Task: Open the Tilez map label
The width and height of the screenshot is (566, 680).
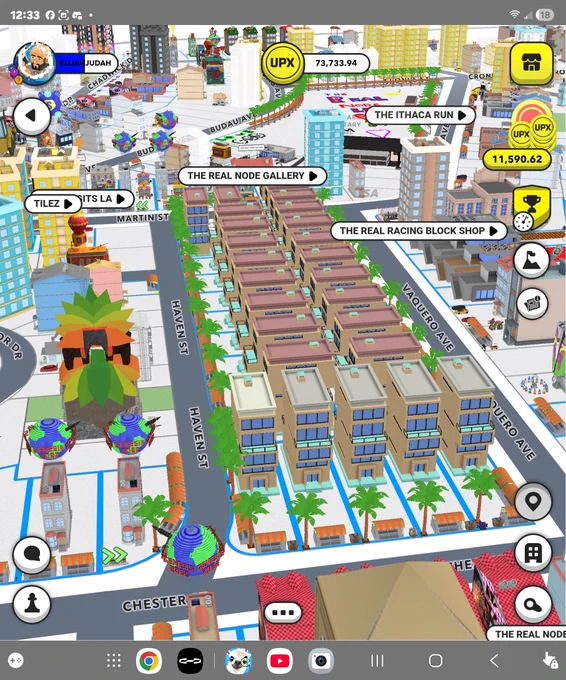Action: coord(53,203)
